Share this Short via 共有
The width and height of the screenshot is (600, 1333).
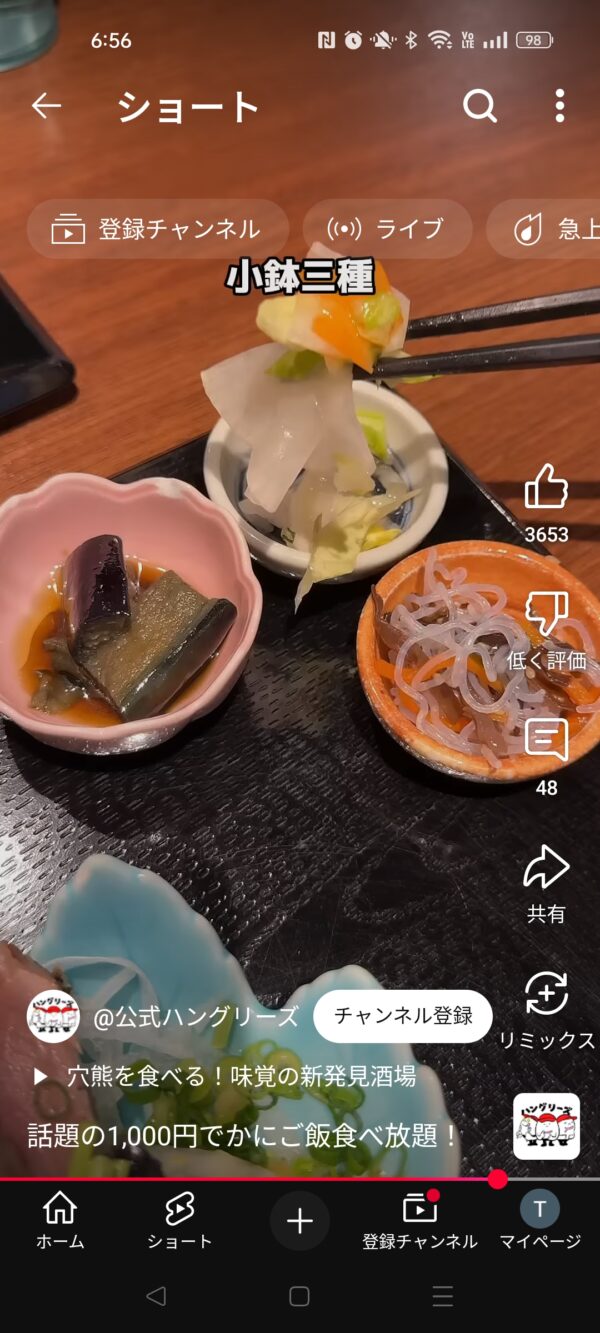(546, 868)
